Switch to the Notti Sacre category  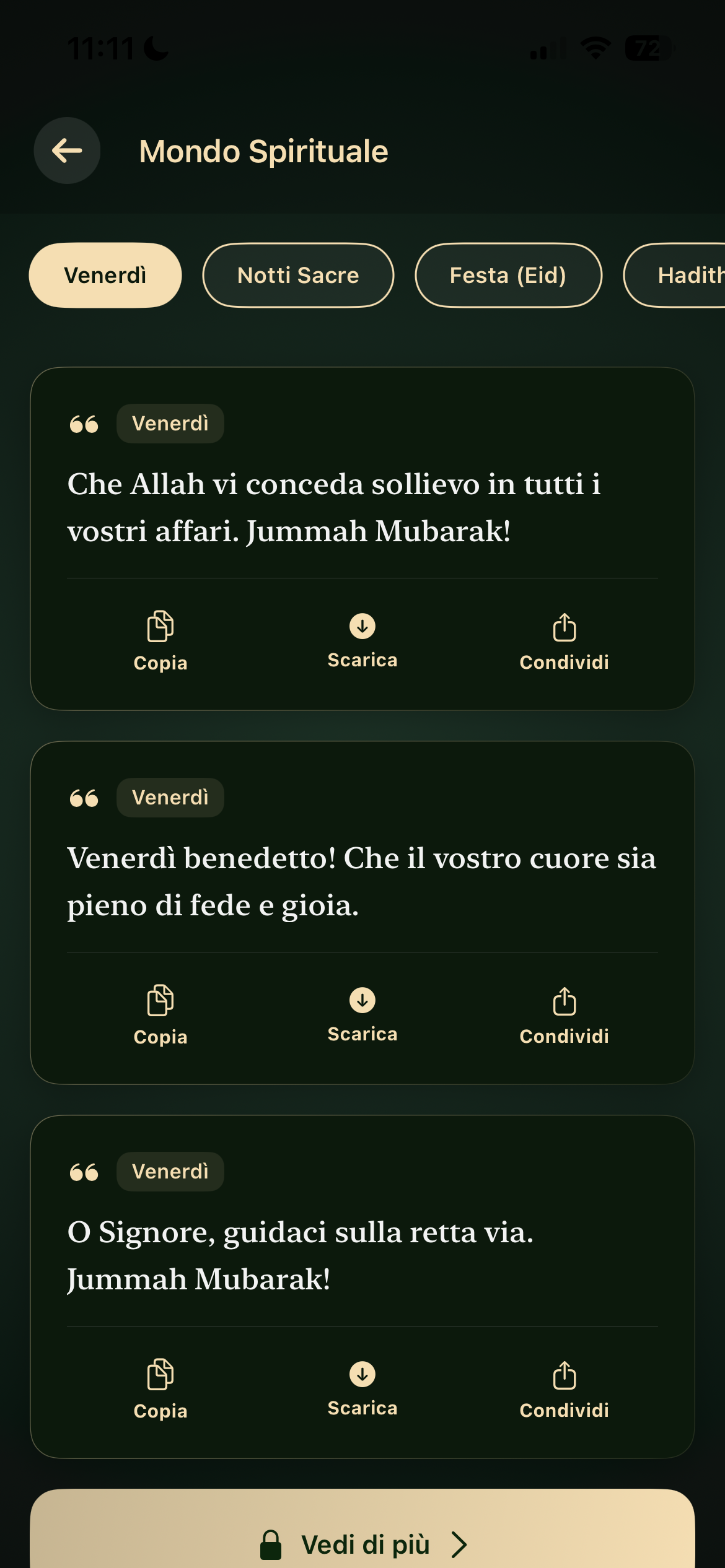click(x=298, y=275)
